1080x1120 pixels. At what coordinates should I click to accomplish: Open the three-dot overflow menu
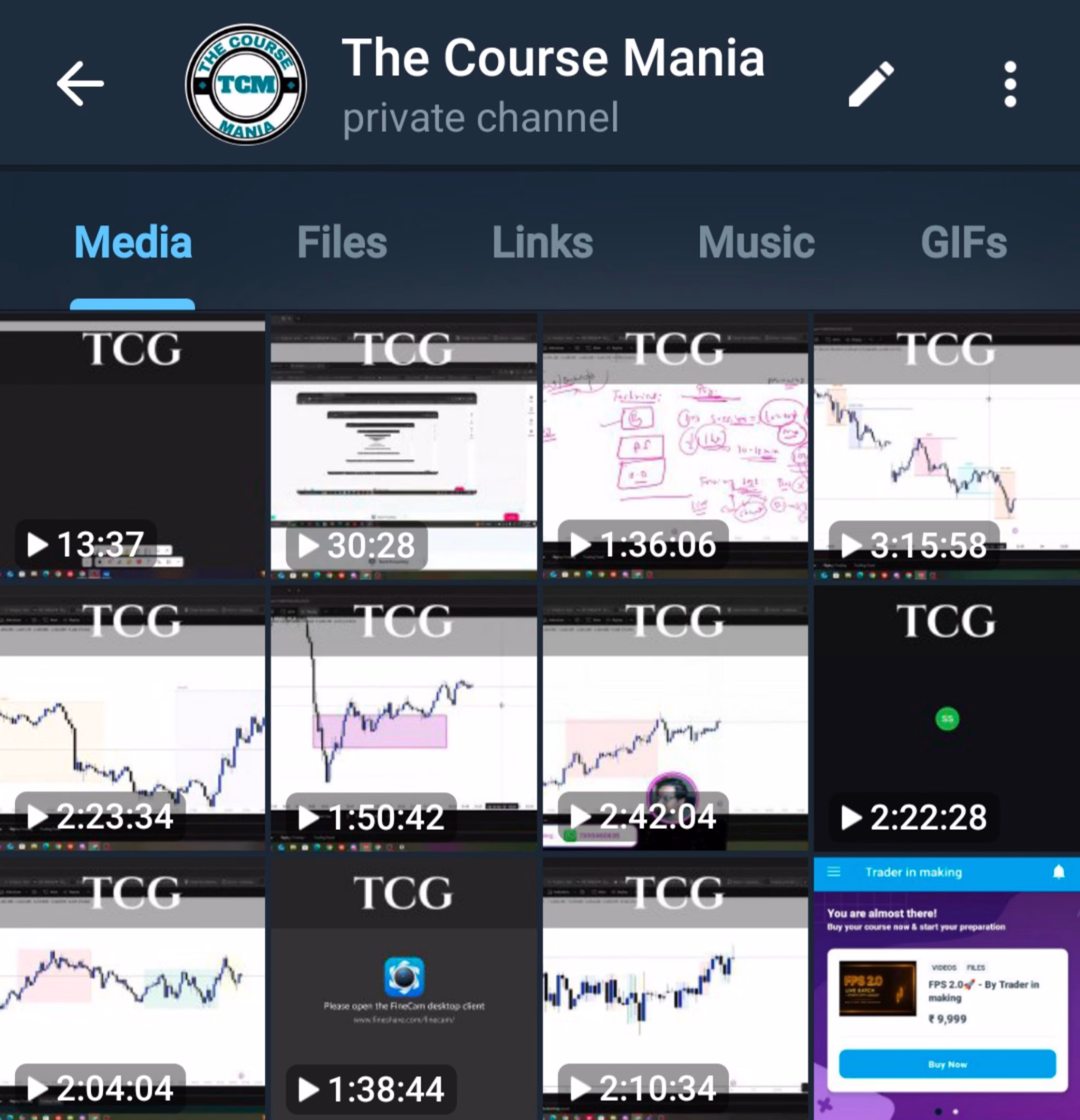pos(1009,84)
